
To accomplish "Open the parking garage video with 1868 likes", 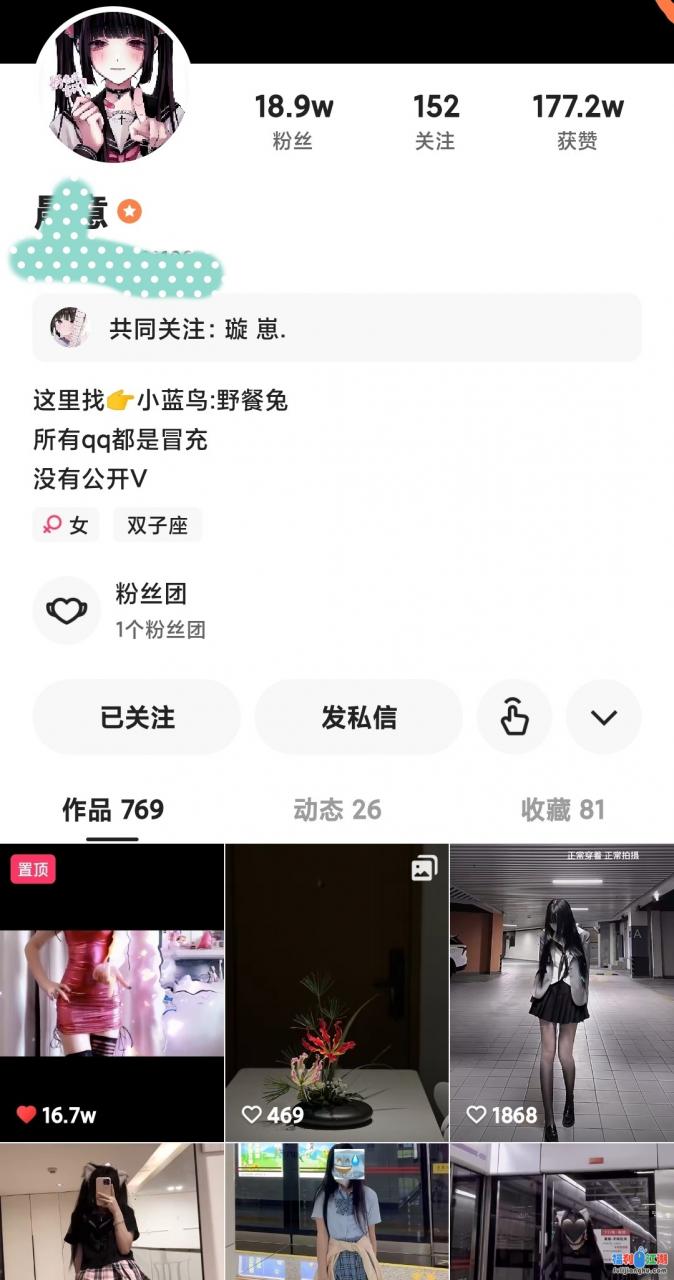I will (x=561, y=992).
